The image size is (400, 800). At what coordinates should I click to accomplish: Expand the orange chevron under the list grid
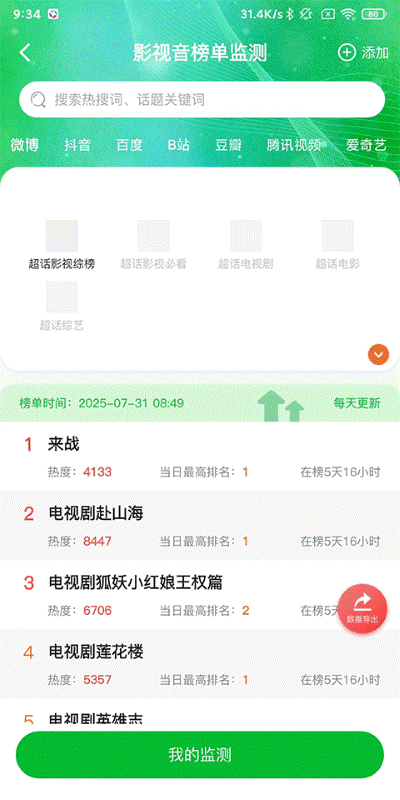pos(379,354)
